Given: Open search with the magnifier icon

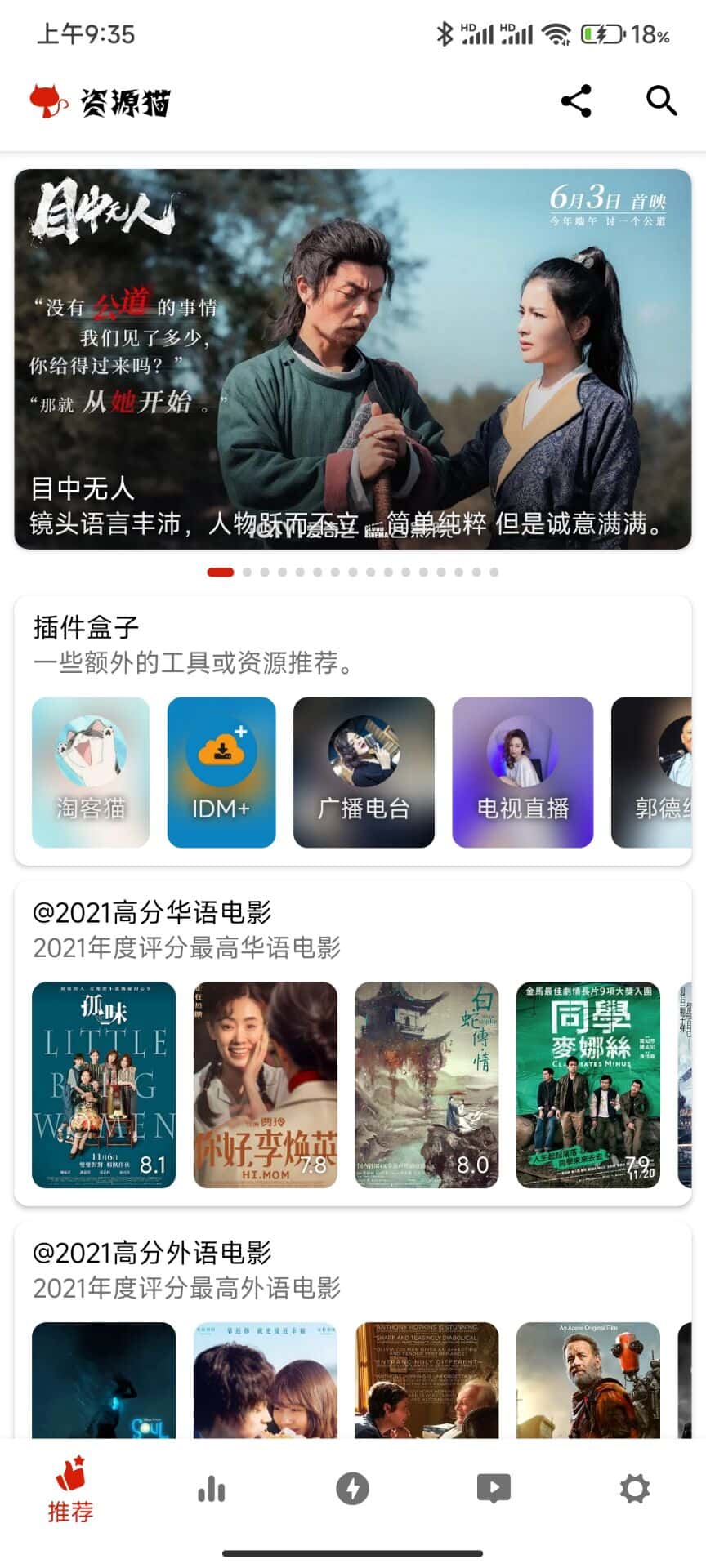Looking at the screenshot, I should coord(661,101).
